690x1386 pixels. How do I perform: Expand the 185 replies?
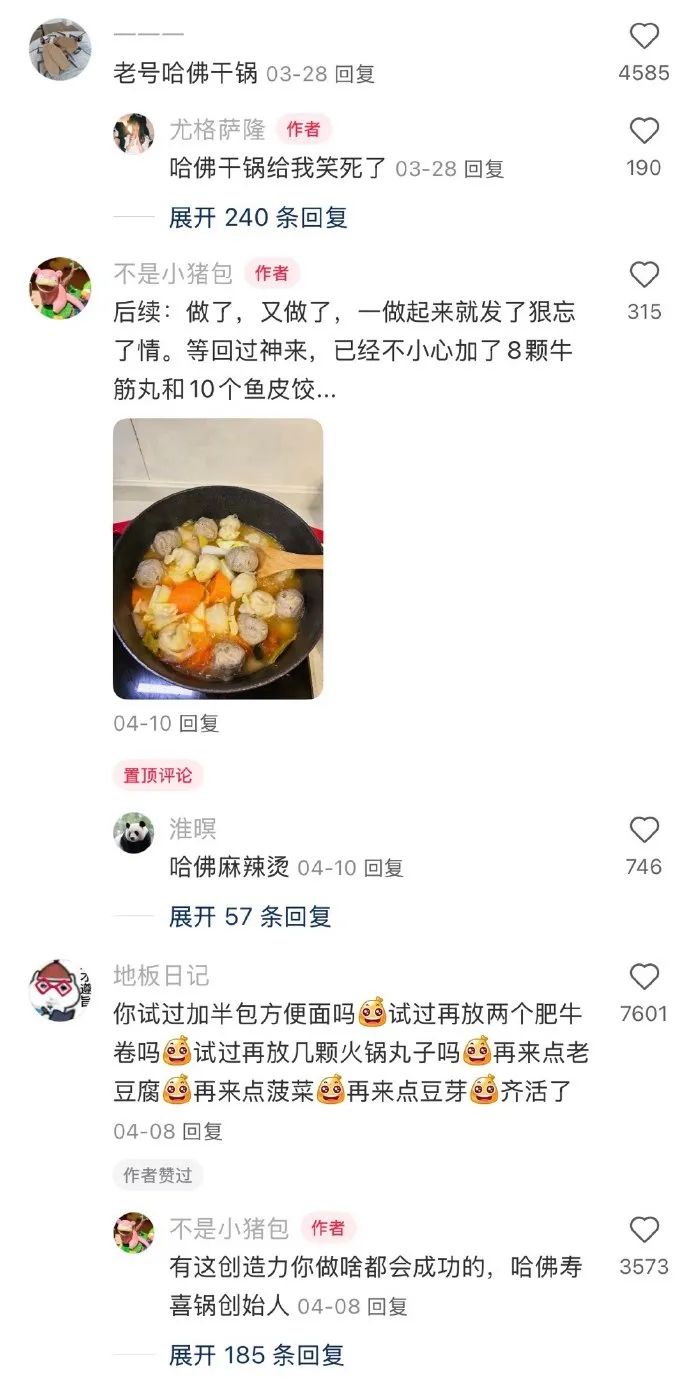coord(257,1355)
